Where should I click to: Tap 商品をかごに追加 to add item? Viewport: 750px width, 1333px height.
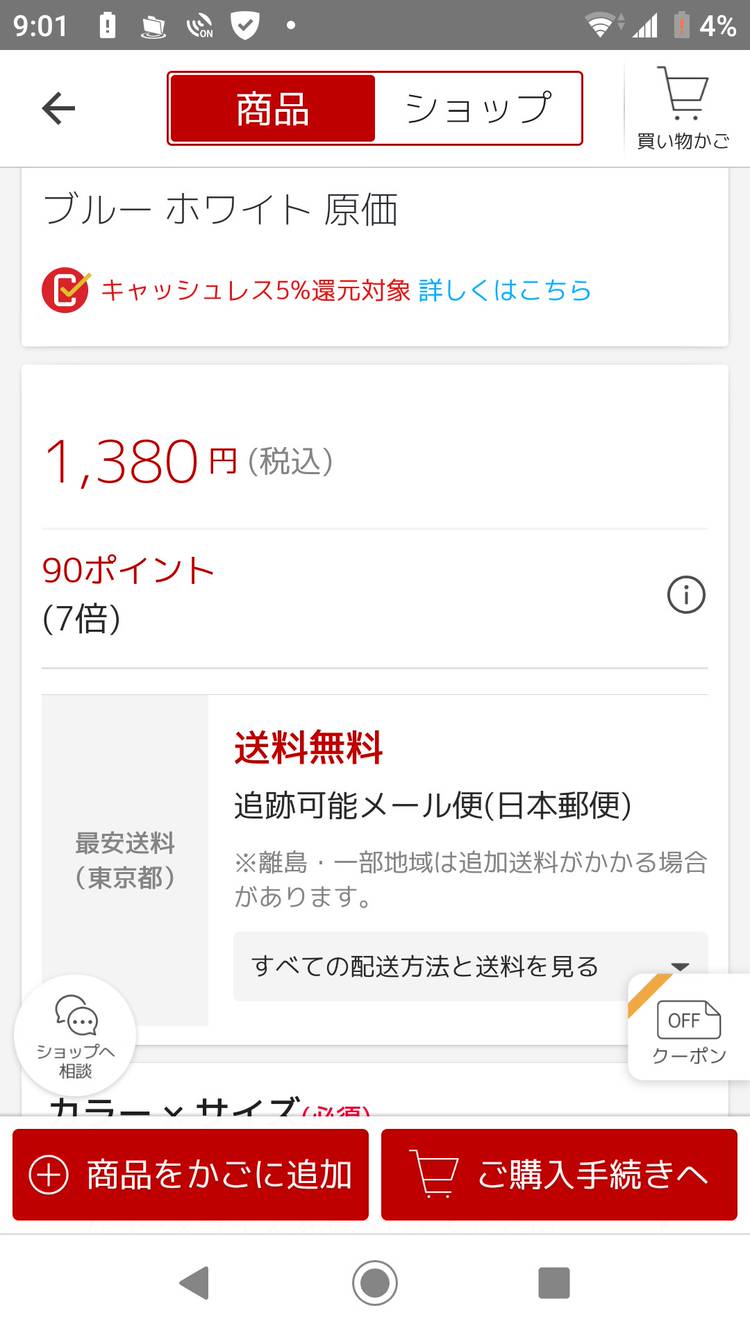pos(190,1175)
